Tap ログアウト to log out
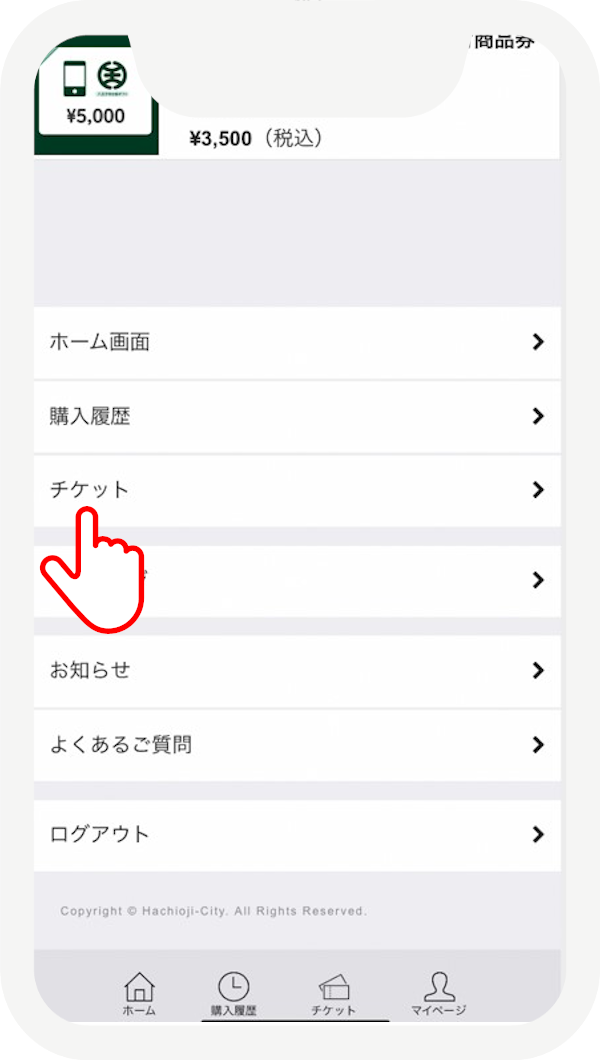This screenshot has width=600, height=1060. pos(297,836)
